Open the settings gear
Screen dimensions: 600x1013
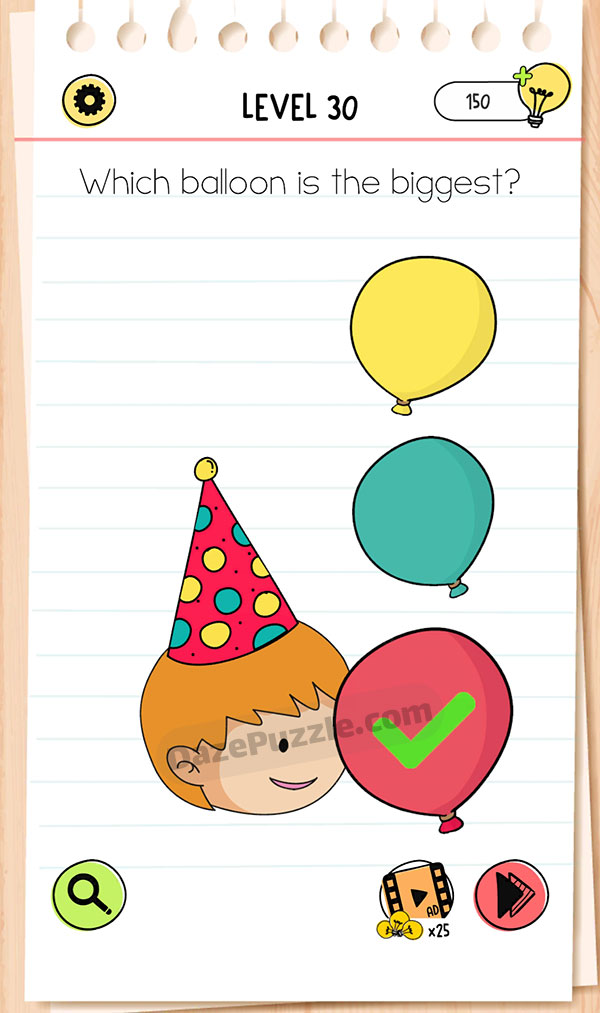(x=90, y=99)
